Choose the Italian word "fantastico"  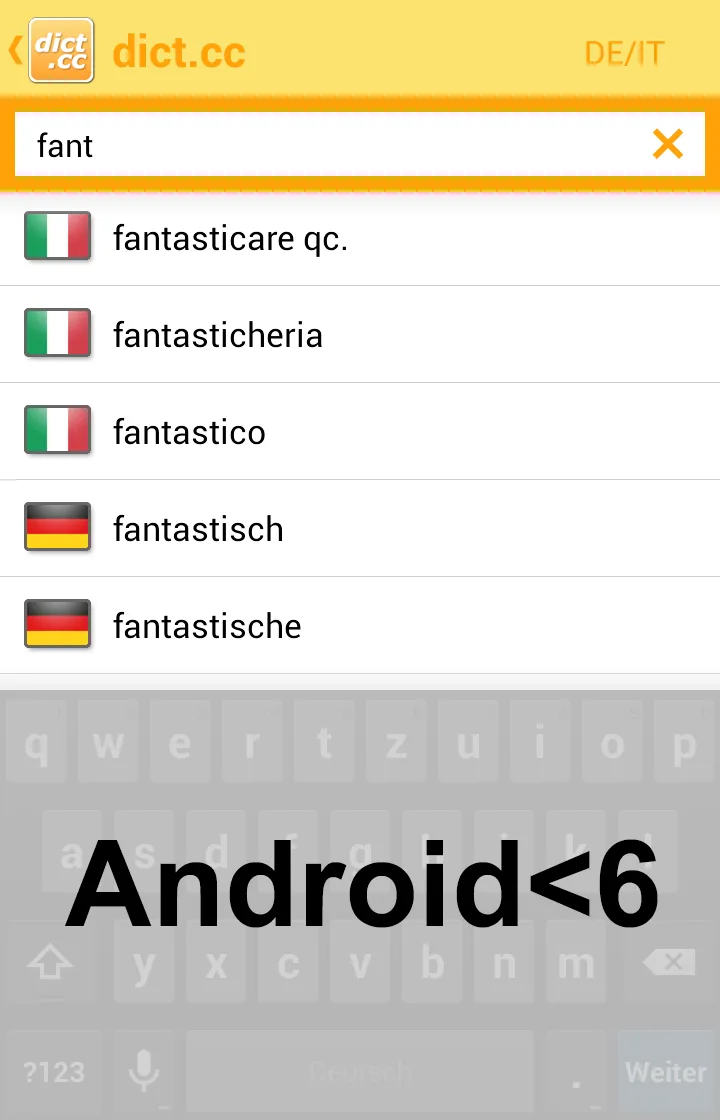(x=190, y=432)
